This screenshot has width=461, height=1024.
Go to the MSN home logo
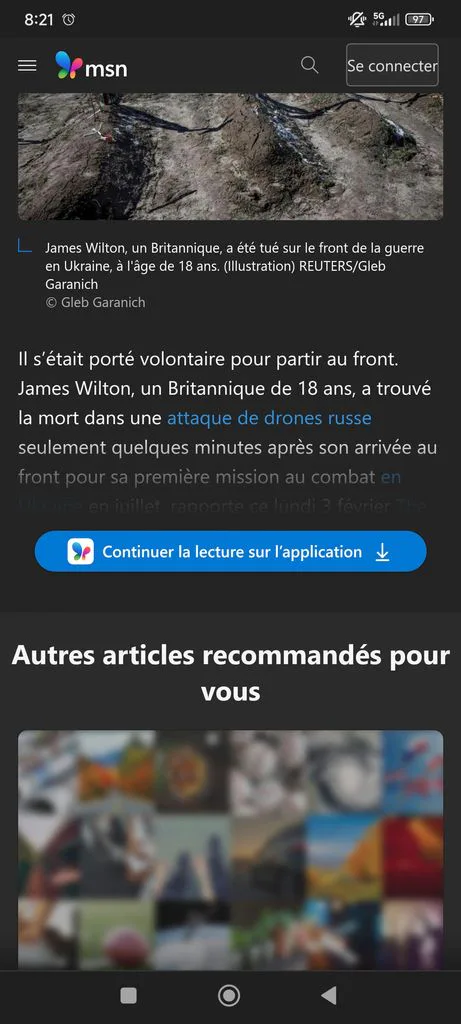91,65
